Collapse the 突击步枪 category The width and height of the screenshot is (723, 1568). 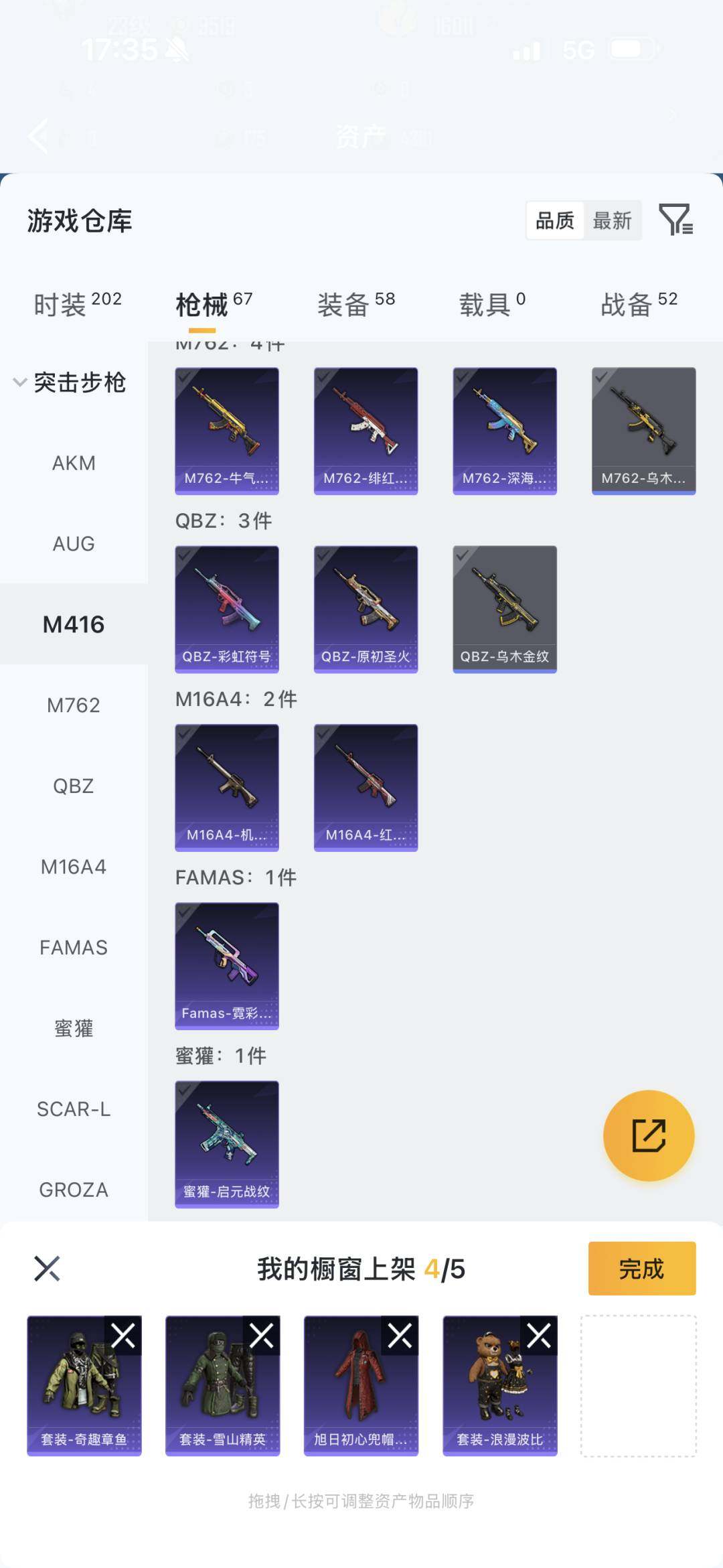click(x=70, y=382)
